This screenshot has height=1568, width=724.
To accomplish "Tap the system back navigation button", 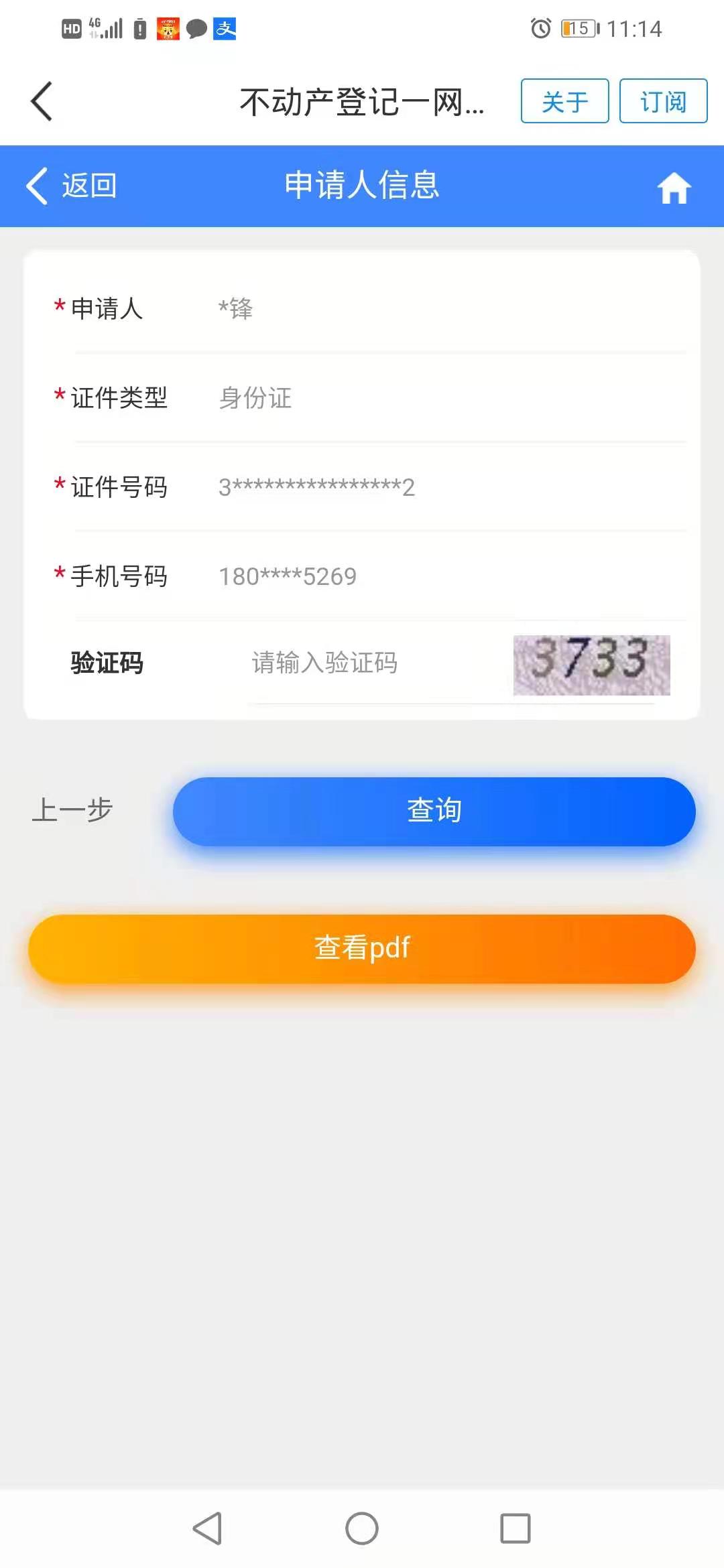I will (207, 1528).
